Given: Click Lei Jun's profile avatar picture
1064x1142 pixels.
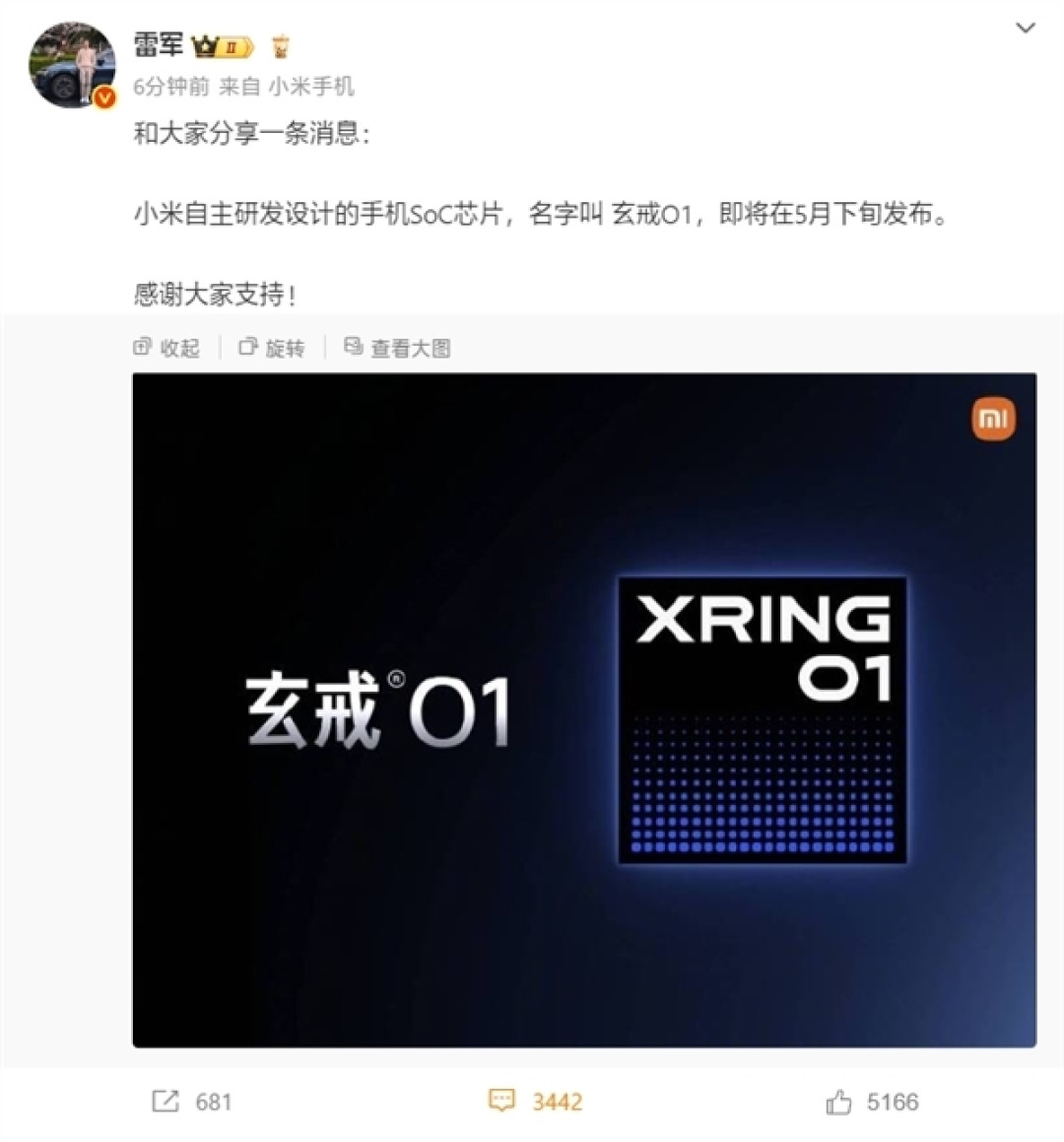Looking at the screenshot, I should coord(71,61).
